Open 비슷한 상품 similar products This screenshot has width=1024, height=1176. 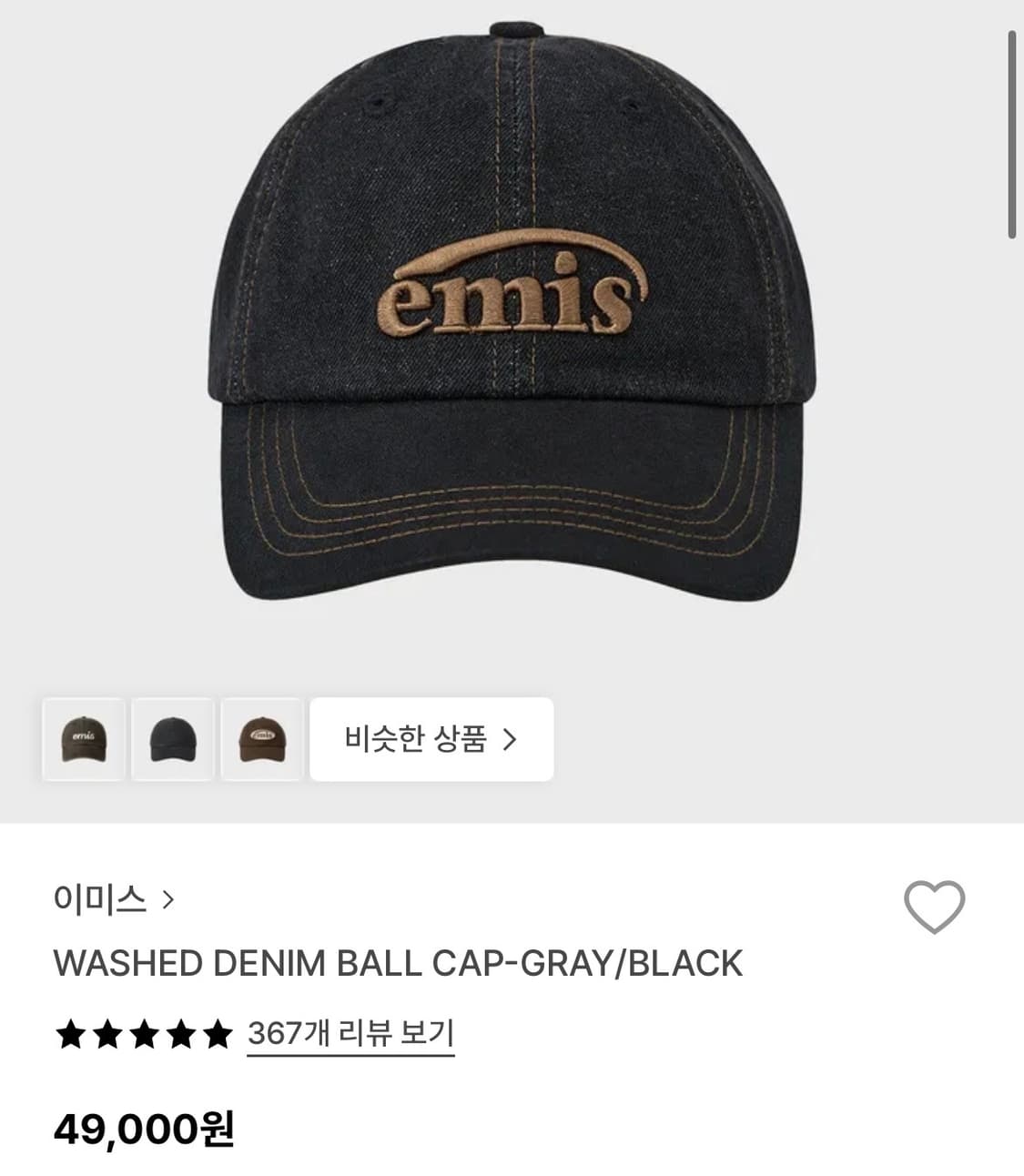[x=431, y=741]
